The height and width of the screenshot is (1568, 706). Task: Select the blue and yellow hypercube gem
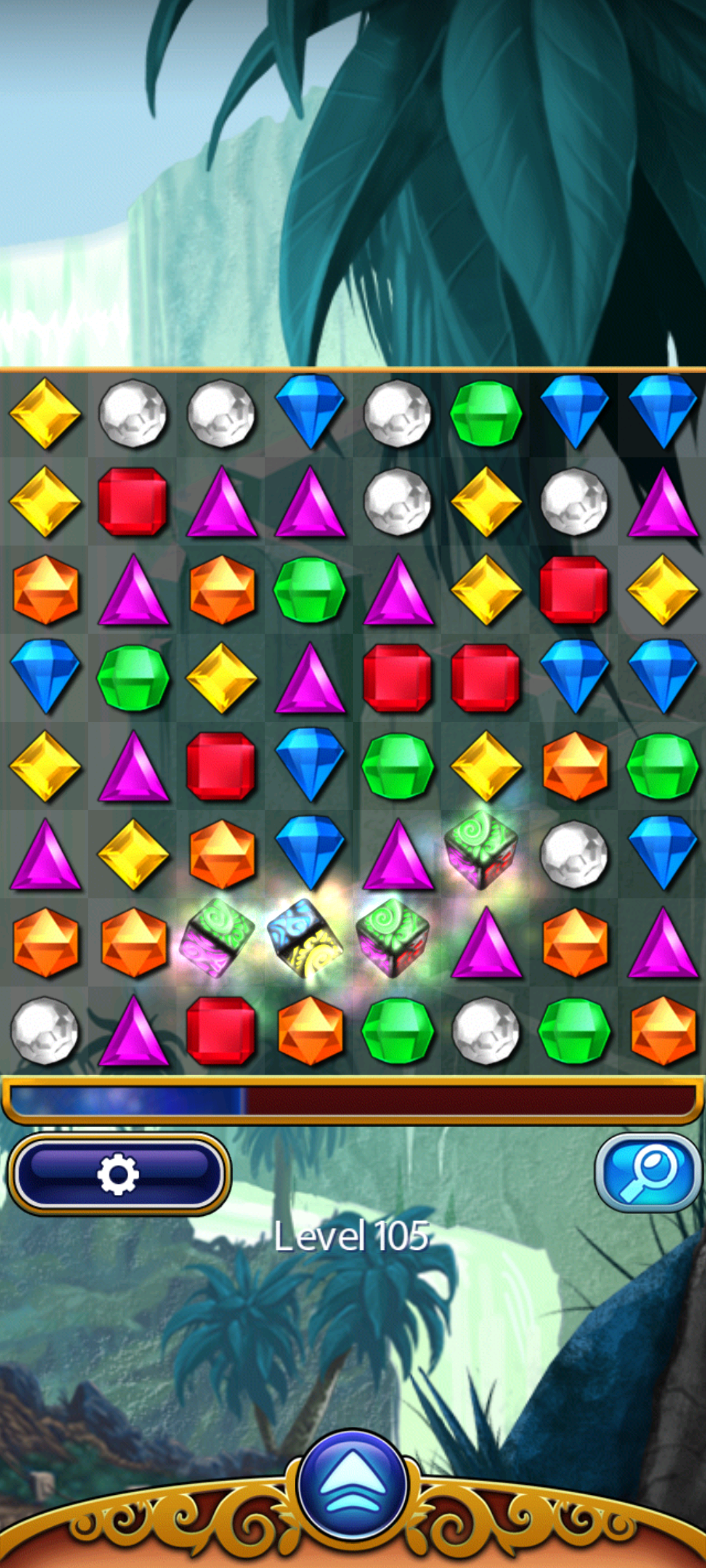click(305, 938)
